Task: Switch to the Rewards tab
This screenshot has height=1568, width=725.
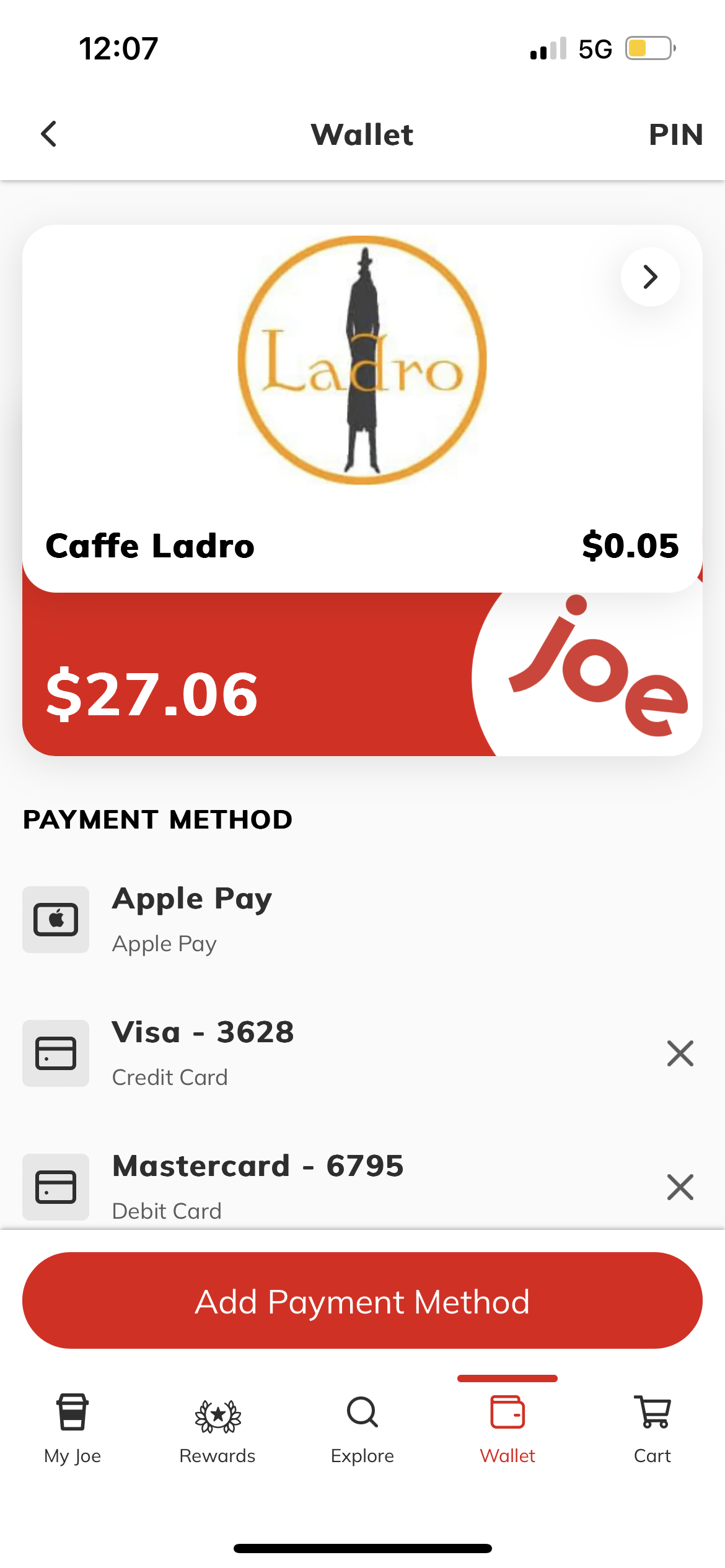Action: click(x=217, y=1428)
